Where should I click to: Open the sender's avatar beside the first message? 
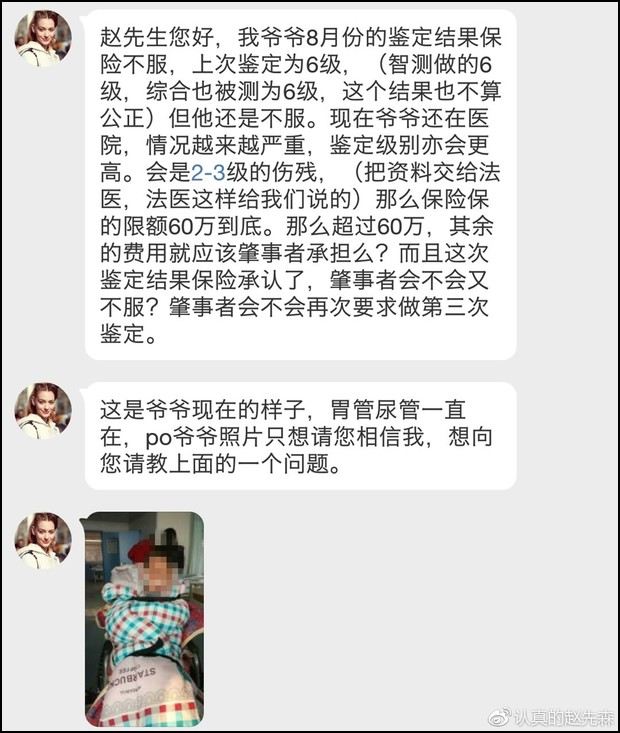[42, 38]
